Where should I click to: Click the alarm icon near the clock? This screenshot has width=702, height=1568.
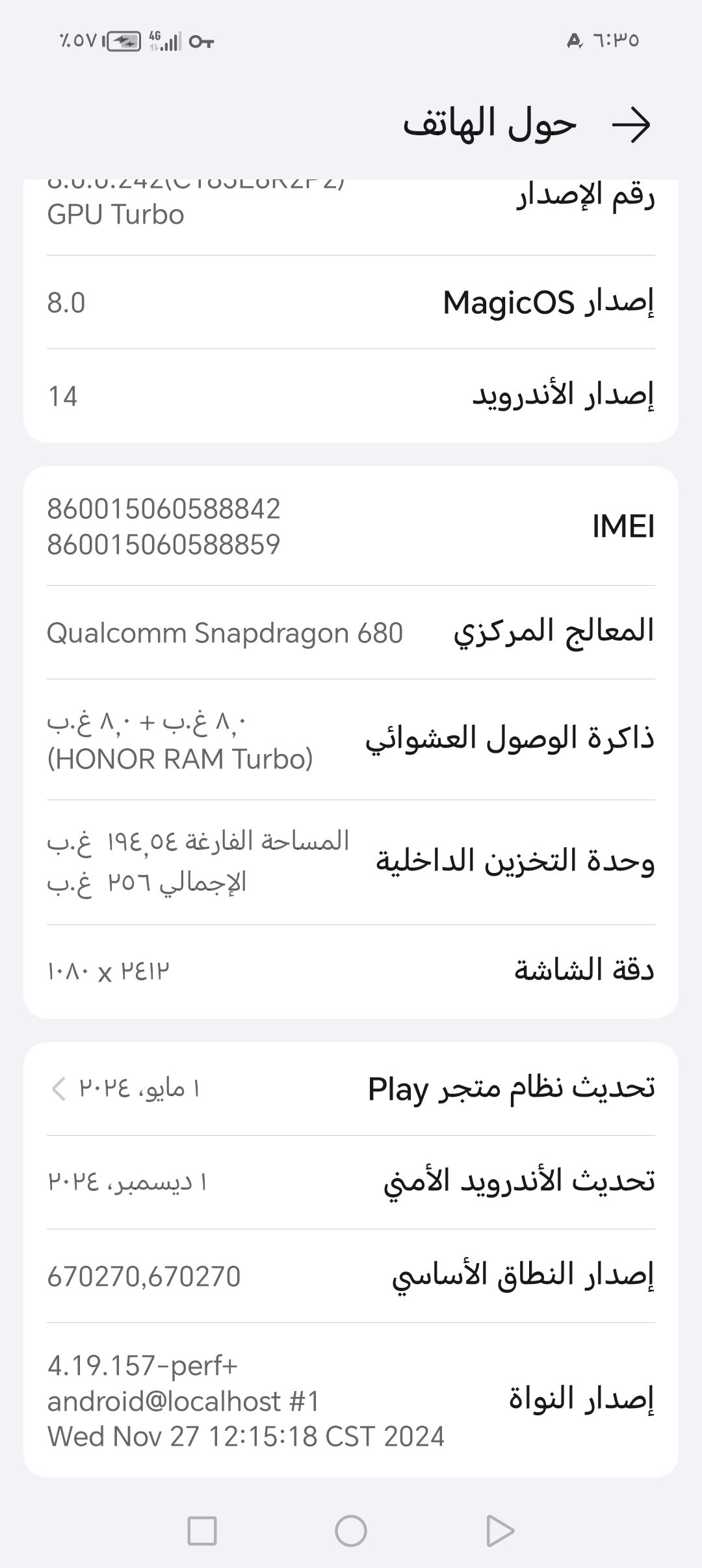coord(575,40)
